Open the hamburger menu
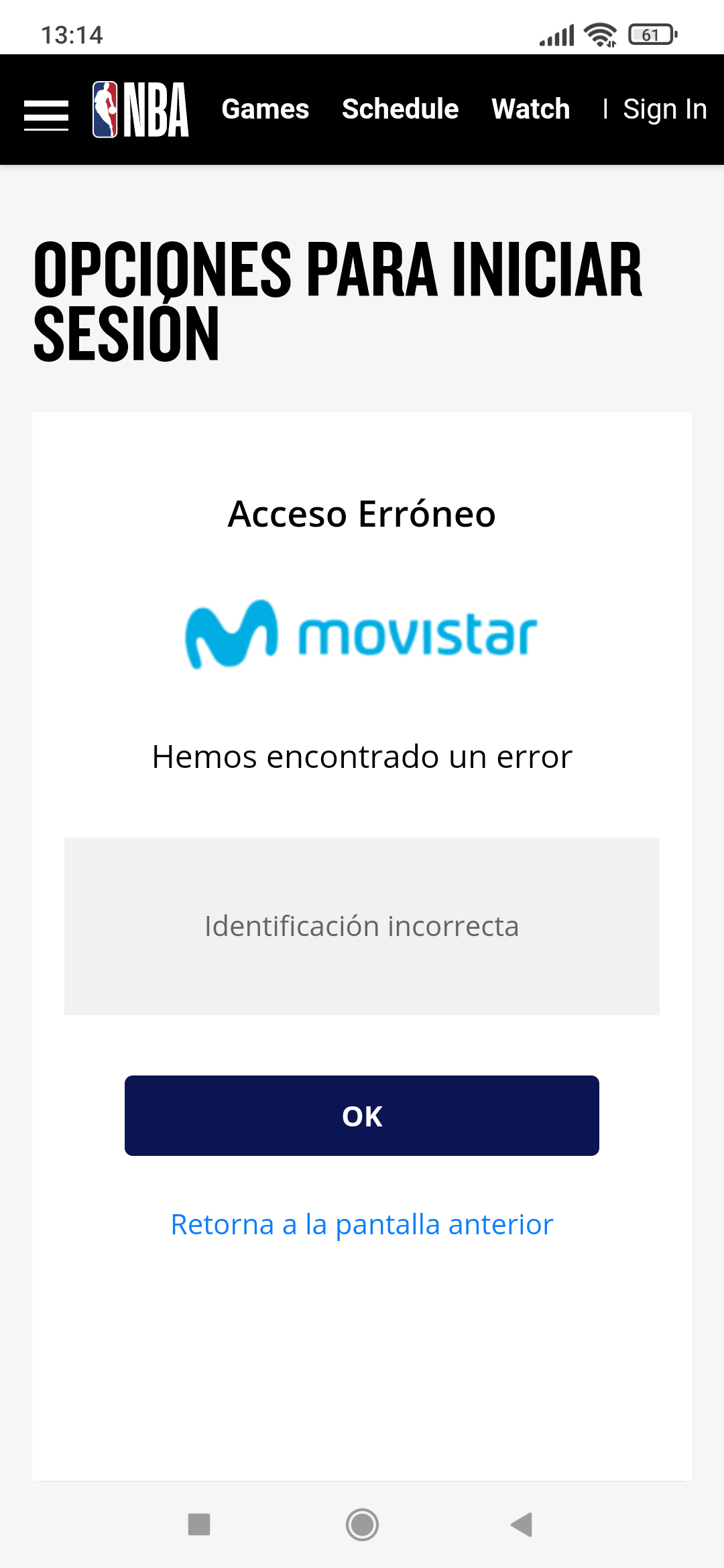The image size is (724, 1568). coord(46,115)
